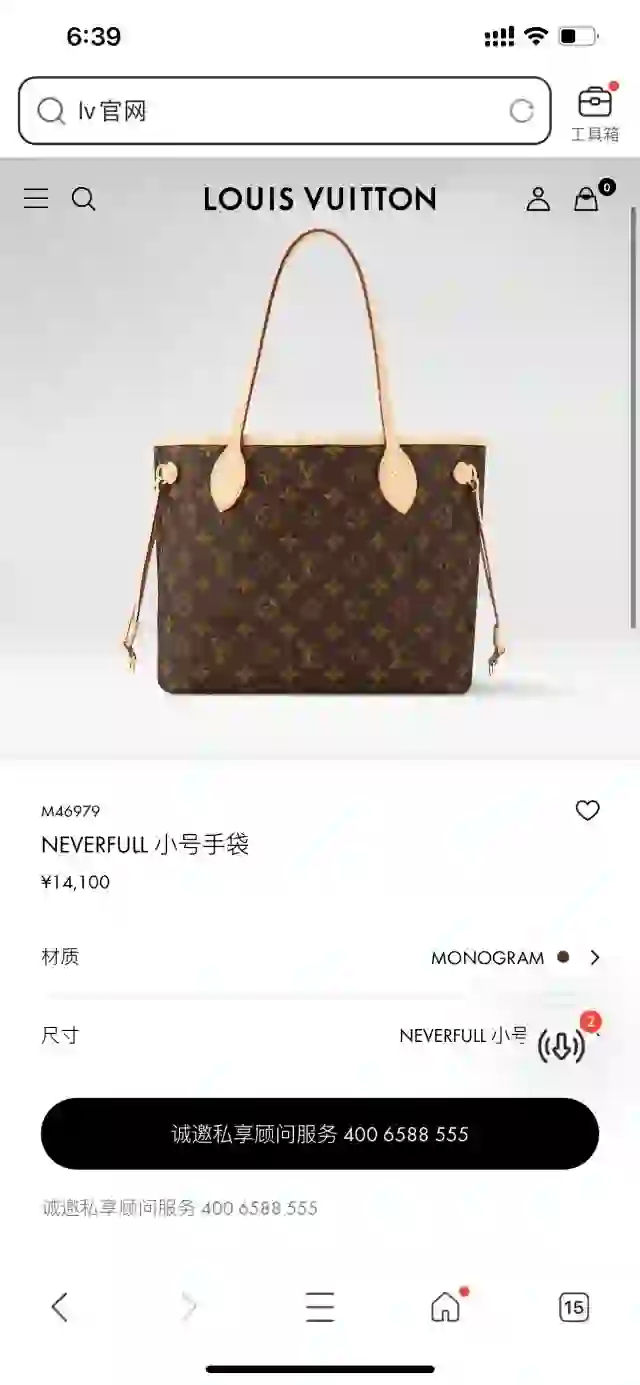Open the 尺寸 size options row
This screenshot has width=640, height=1385.
pyautogui.click(x=300, y=1035)
